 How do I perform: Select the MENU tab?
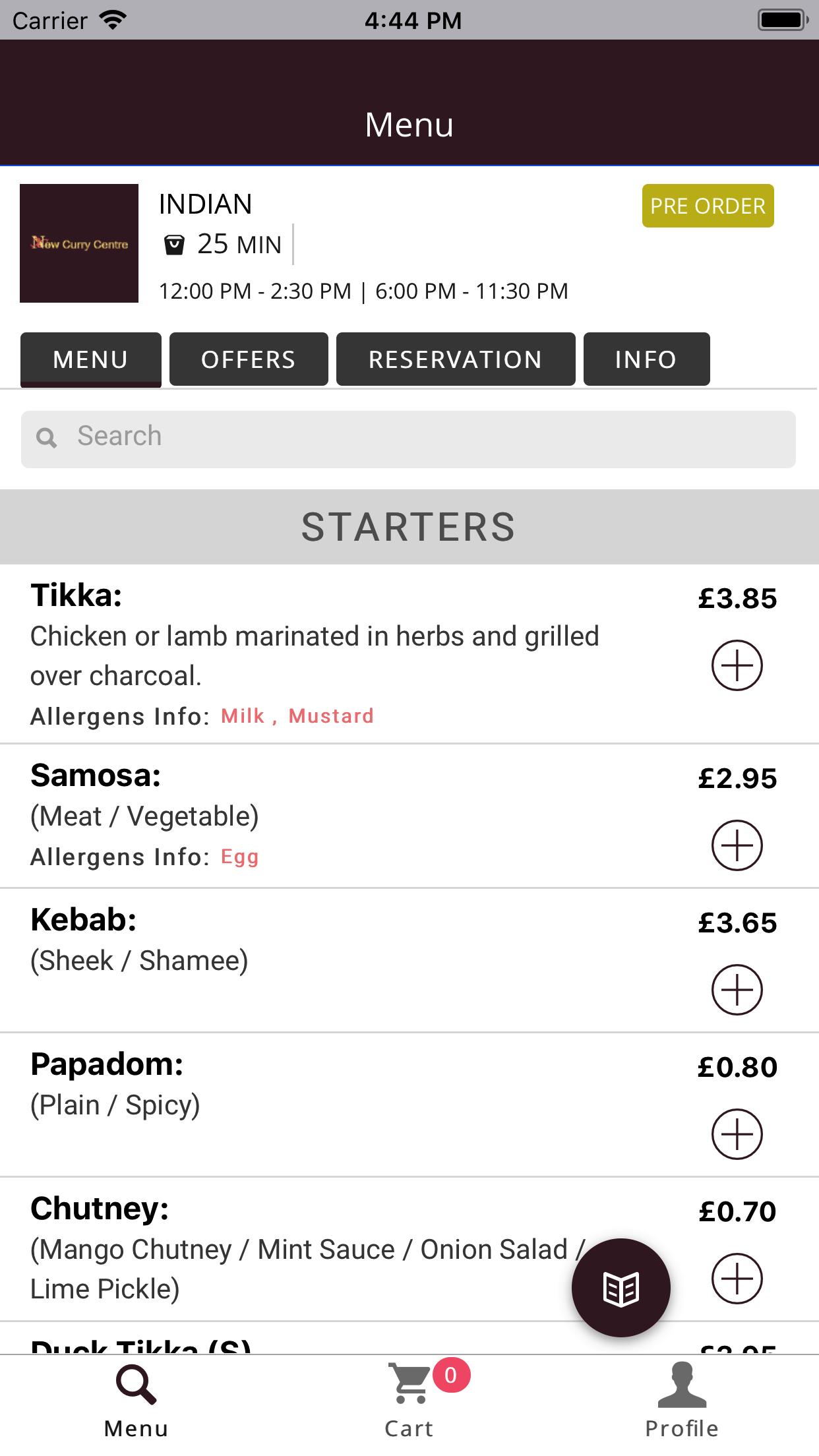point(90,359)
